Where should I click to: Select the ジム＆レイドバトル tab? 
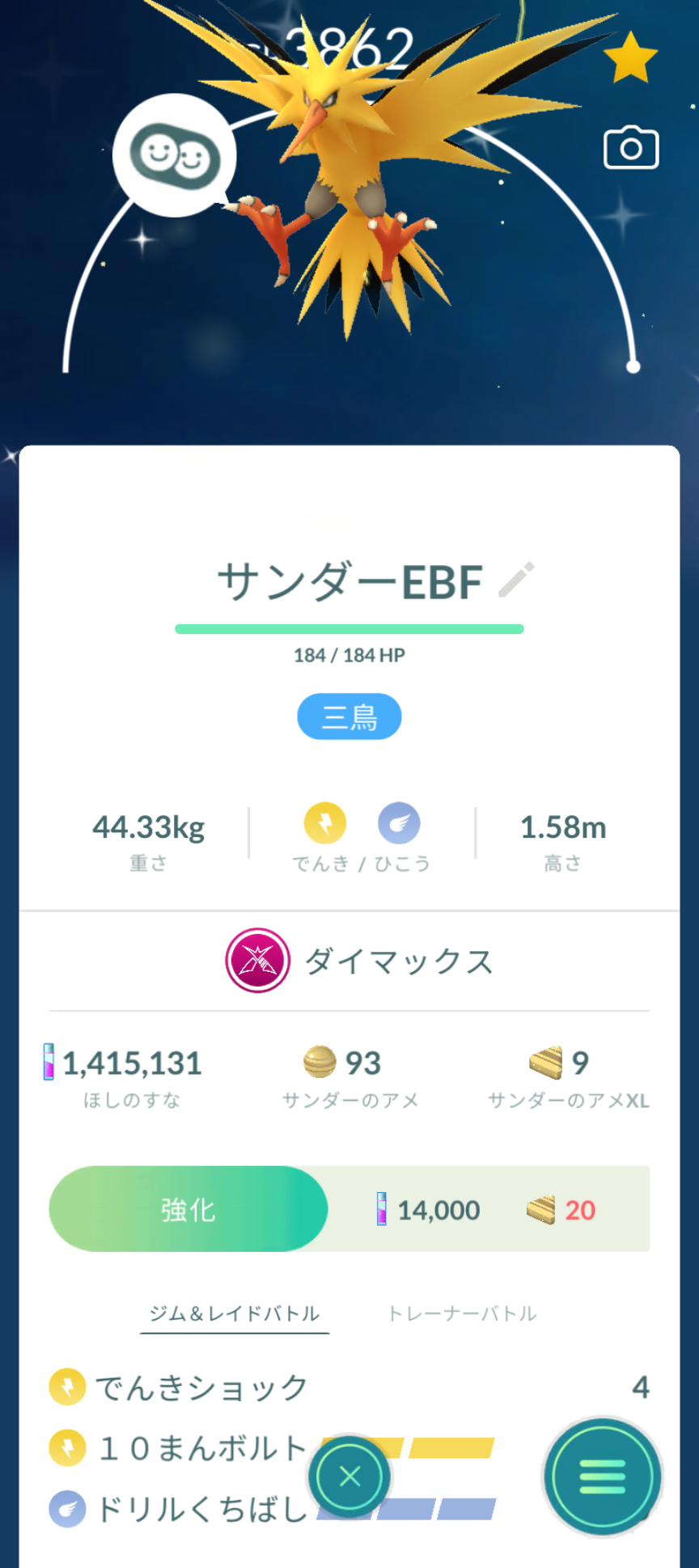(x=235, y=1313)
